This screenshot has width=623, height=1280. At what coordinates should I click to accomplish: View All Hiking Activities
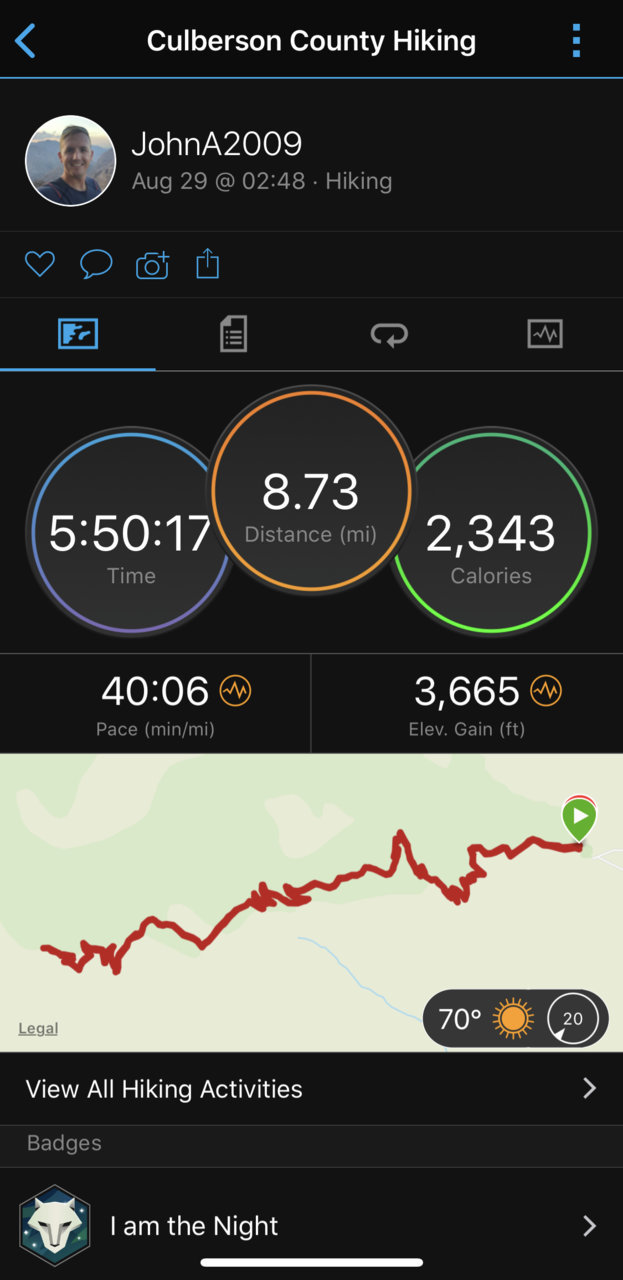(311, 1089)
